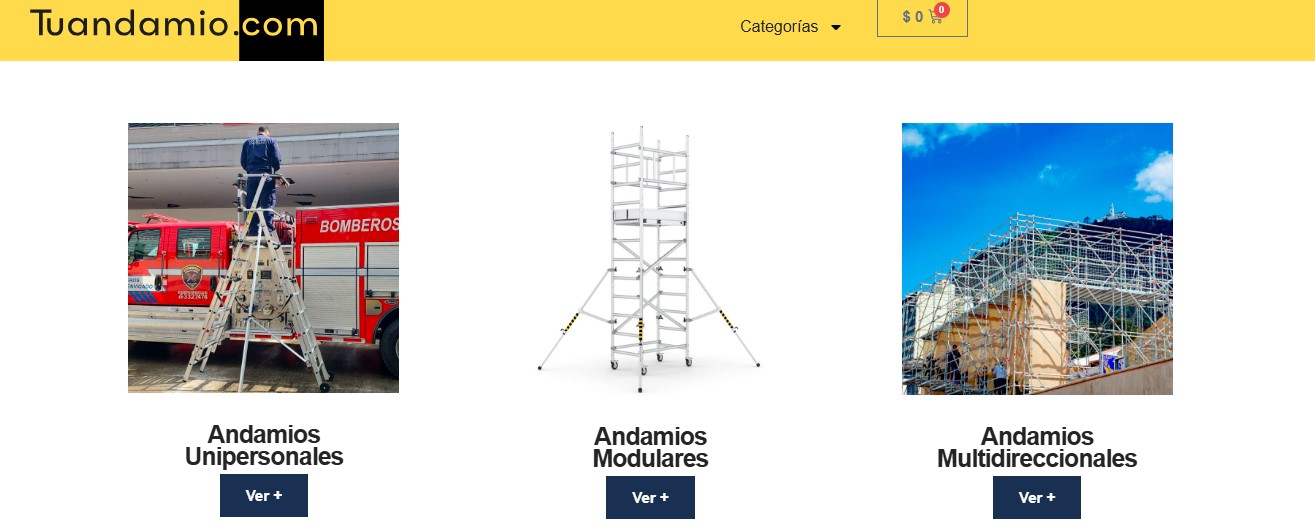Open the shopping cart showing $0
This screenshot has width=1315, height=528.
coord(922,17)
